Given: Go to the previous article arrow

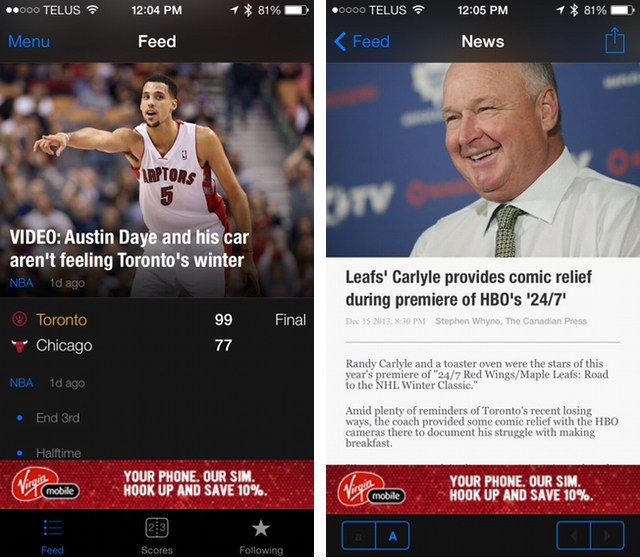Looking at the screenshot, I should [x=574, y=536].
